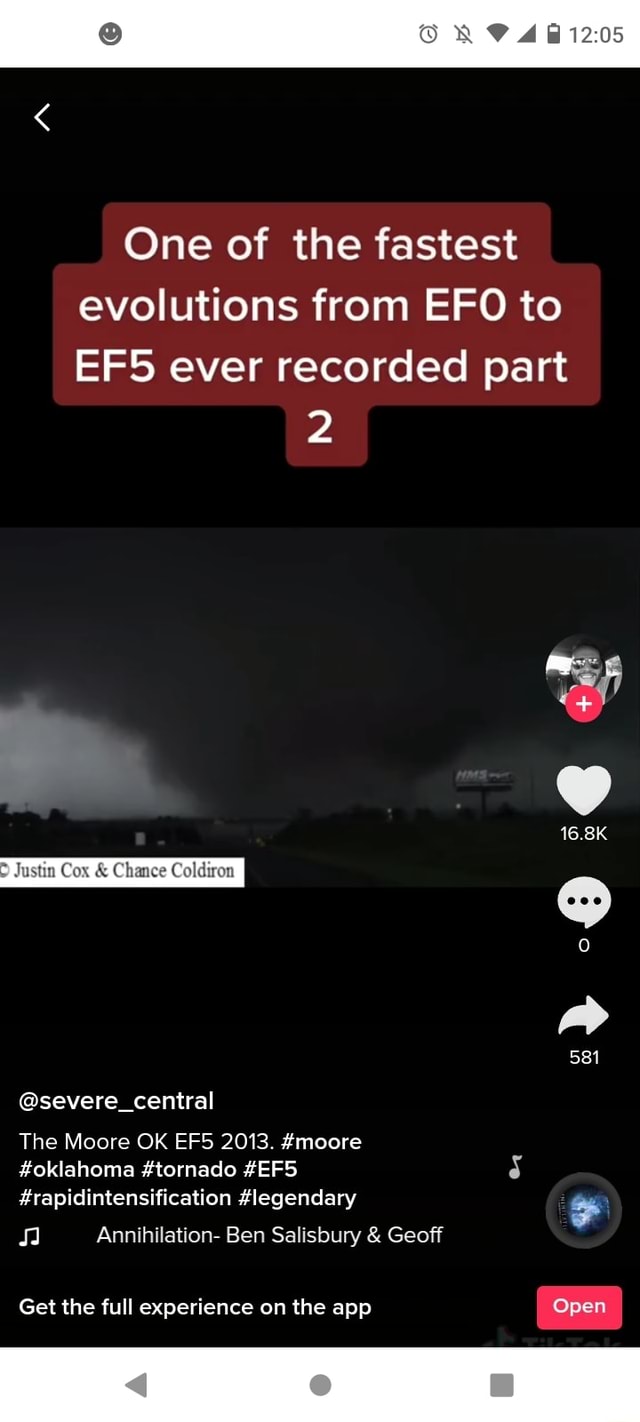Viewport: 640px width, 1422px height.
Task: Open the Annihilation sound track
Action: pos(268,1235)
